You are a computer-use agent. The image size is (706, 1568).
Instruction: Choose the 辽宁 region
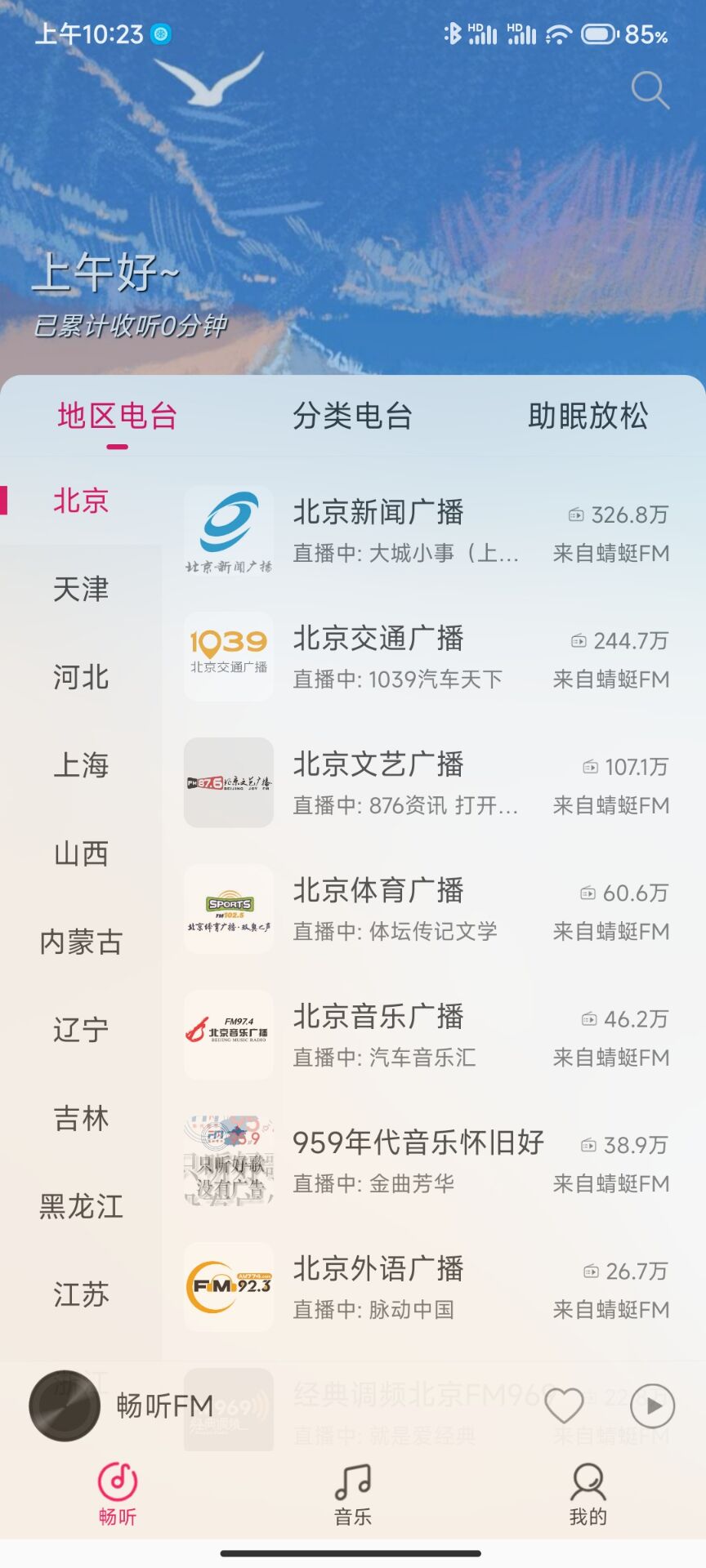point(81,1030)
